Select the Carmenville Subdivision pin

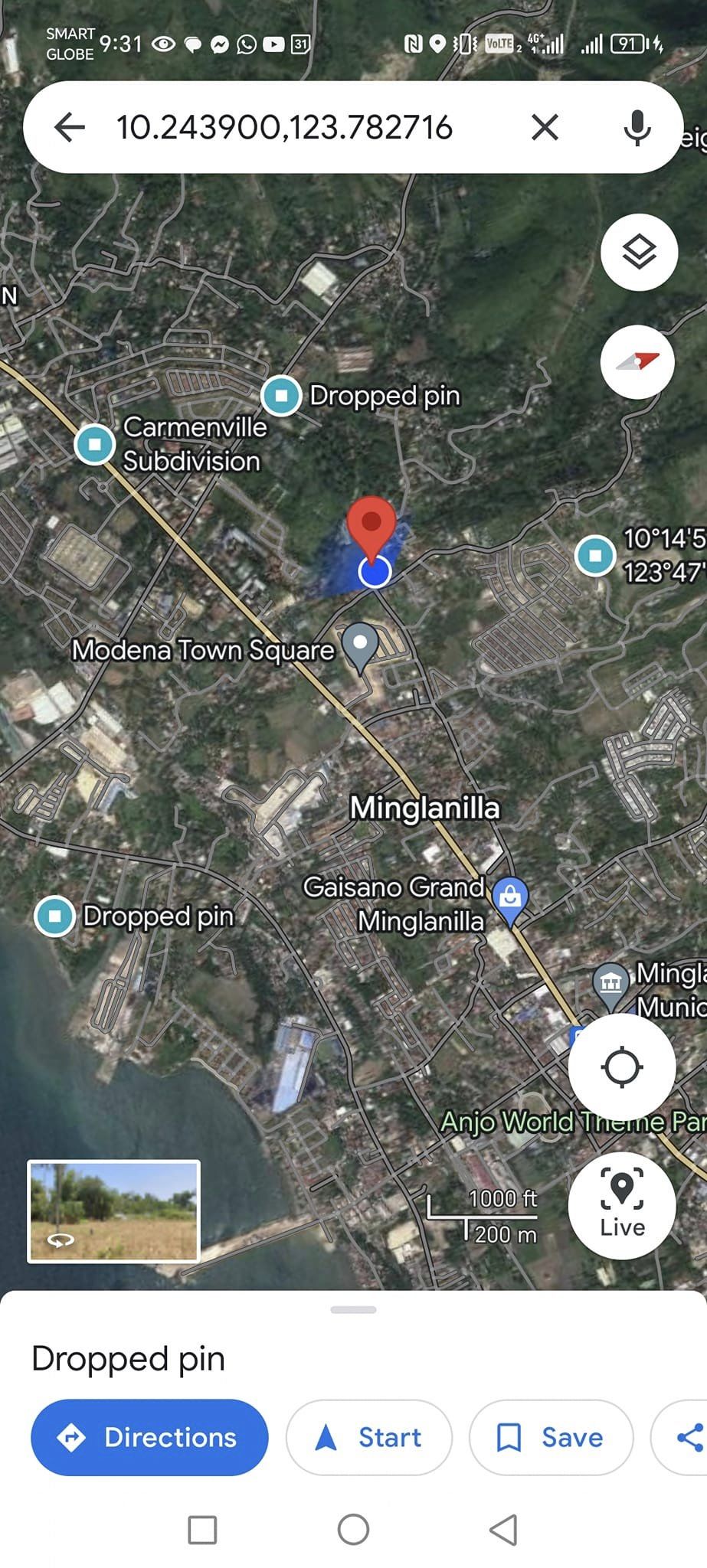(x=95, y=443)
